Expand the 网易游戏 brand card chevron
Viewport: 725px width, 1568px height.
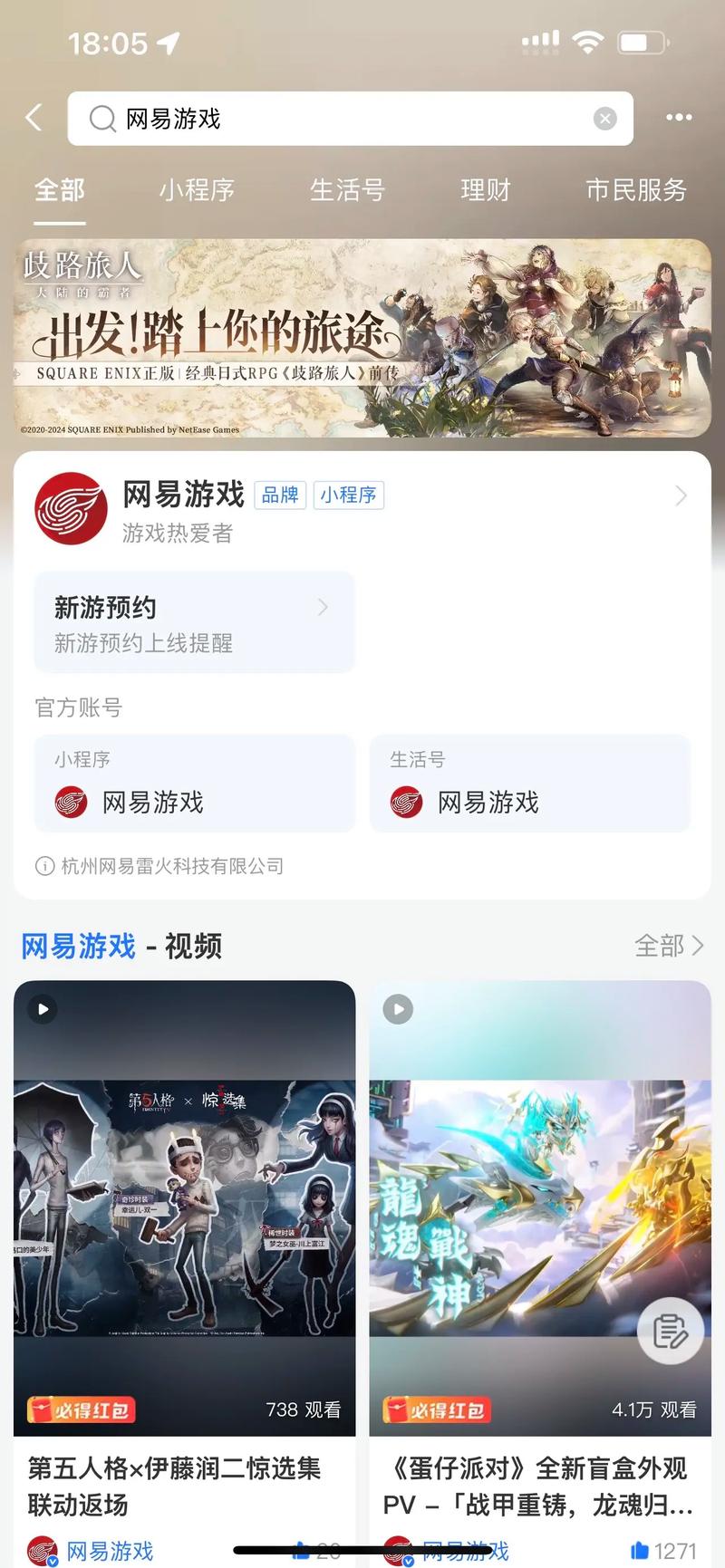click(x=681, y=495)
